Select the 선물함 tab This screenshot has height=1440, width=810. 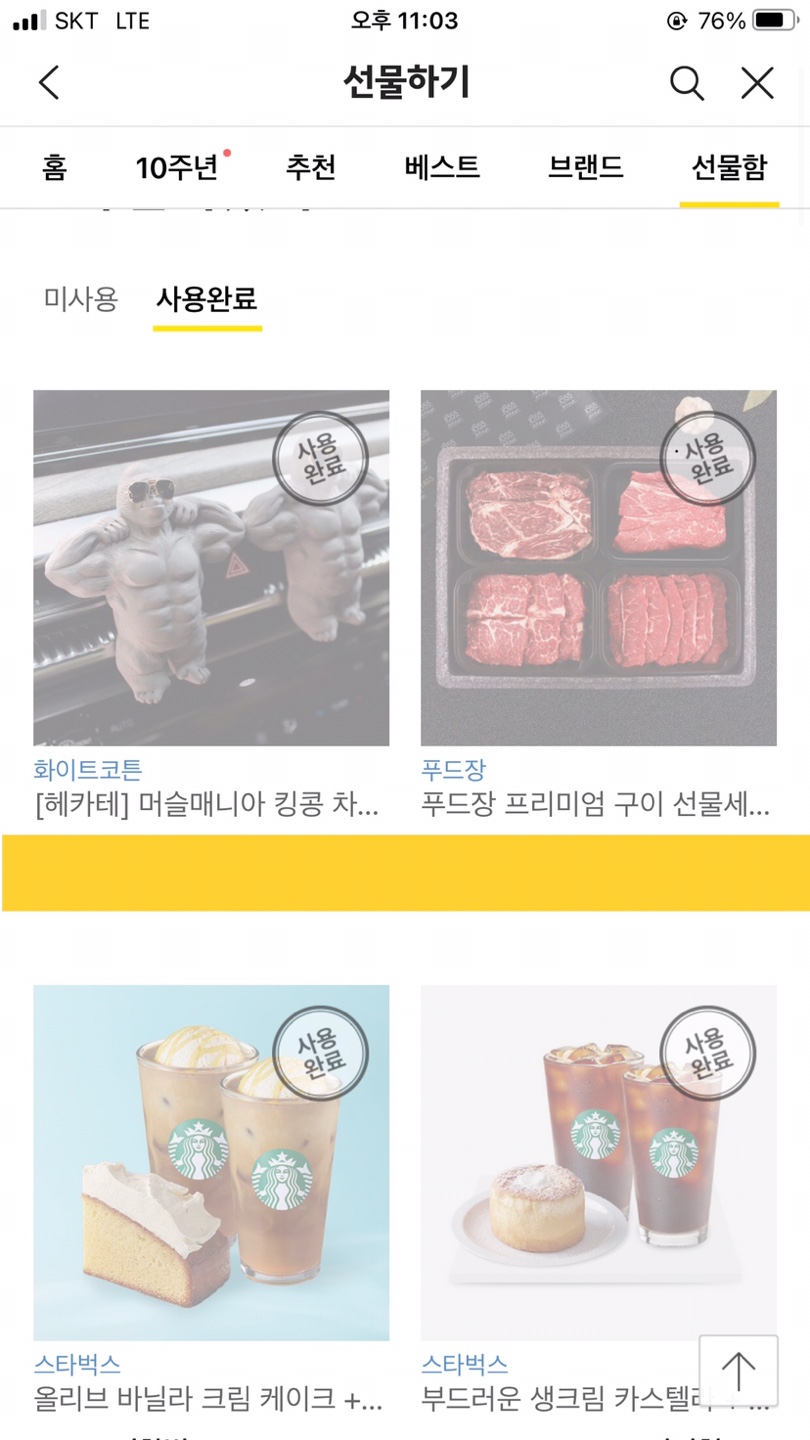pyautogui.click(x=729, y=167)
